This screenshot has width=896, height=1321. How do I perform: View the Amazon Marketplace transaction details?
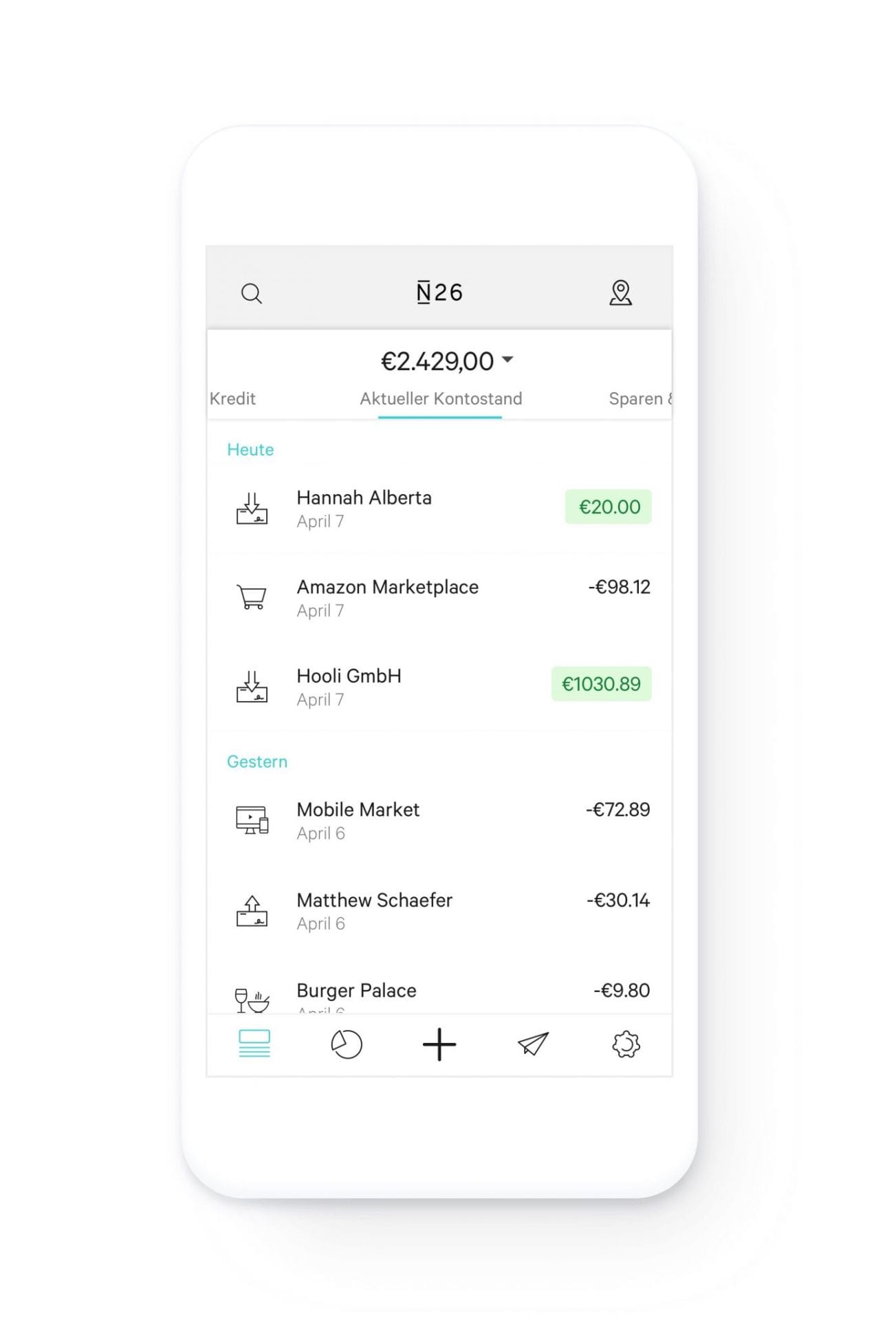pos(439,597)
